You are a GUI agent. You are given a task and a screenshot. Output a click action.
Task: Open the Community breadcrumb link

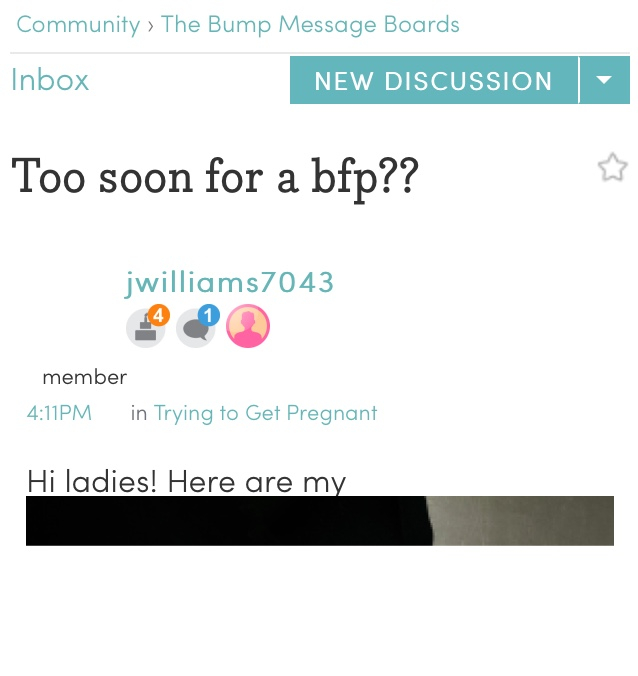(x=78, y=25)
